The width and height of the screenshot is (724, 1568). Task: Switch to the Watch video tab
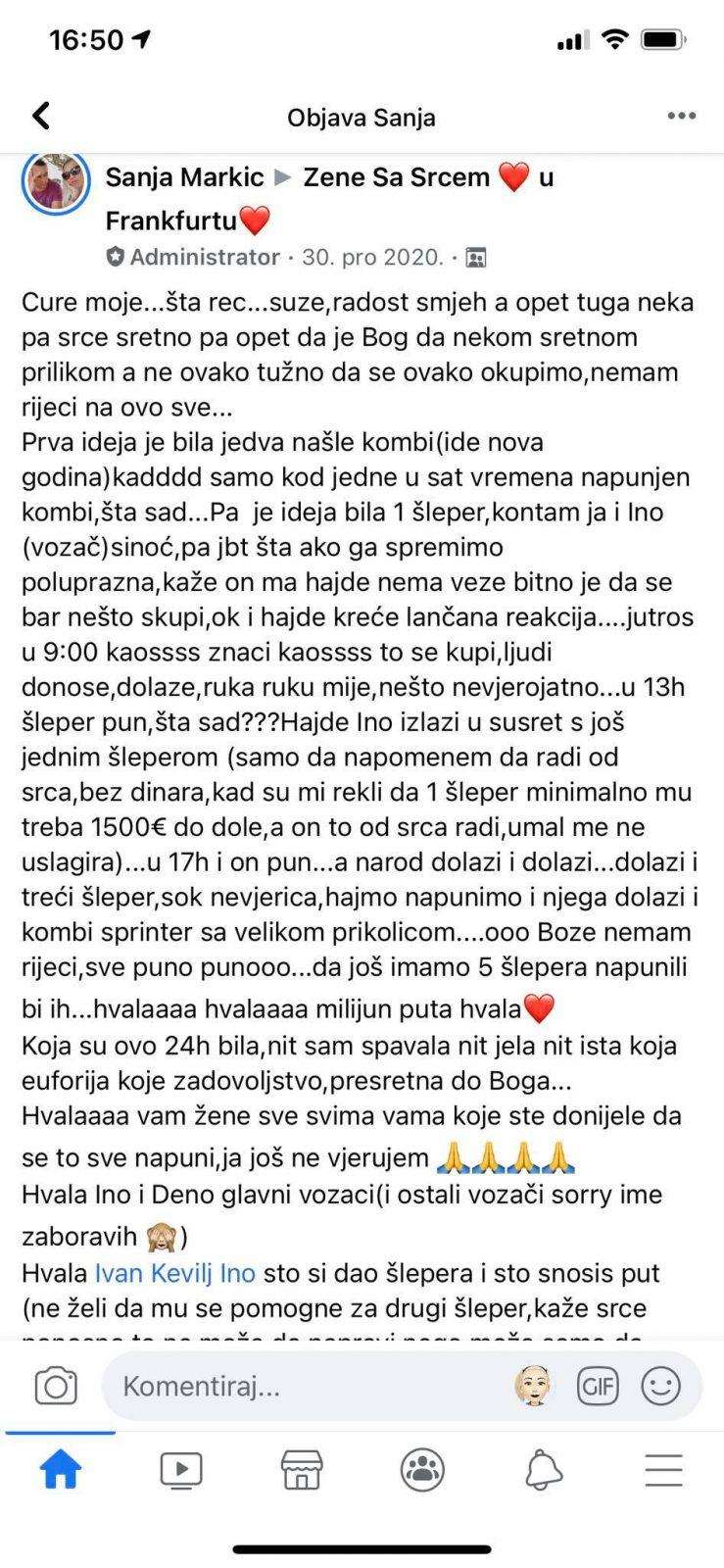(x=181, y=1469)
